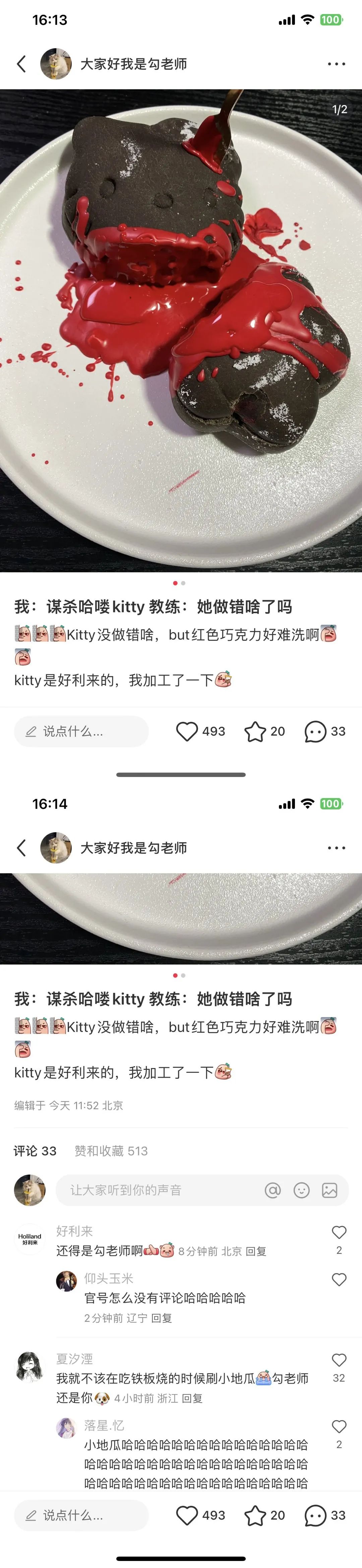
Task: Reply to 仰头玉米's comment
Action: tap(161, 1318)
